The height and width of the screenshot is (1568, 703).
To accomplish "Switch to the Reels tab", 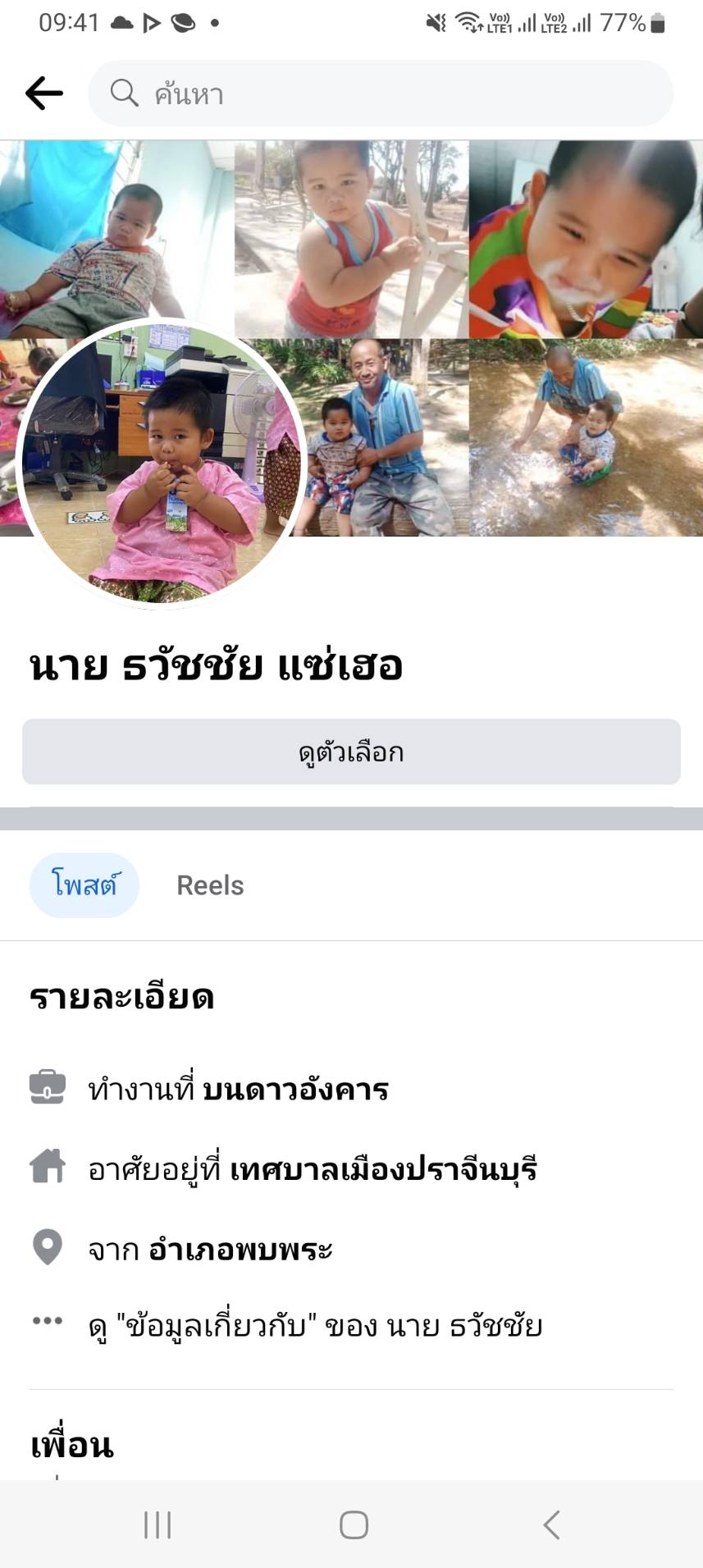I will pyautogui.click(x=210, y=885).
